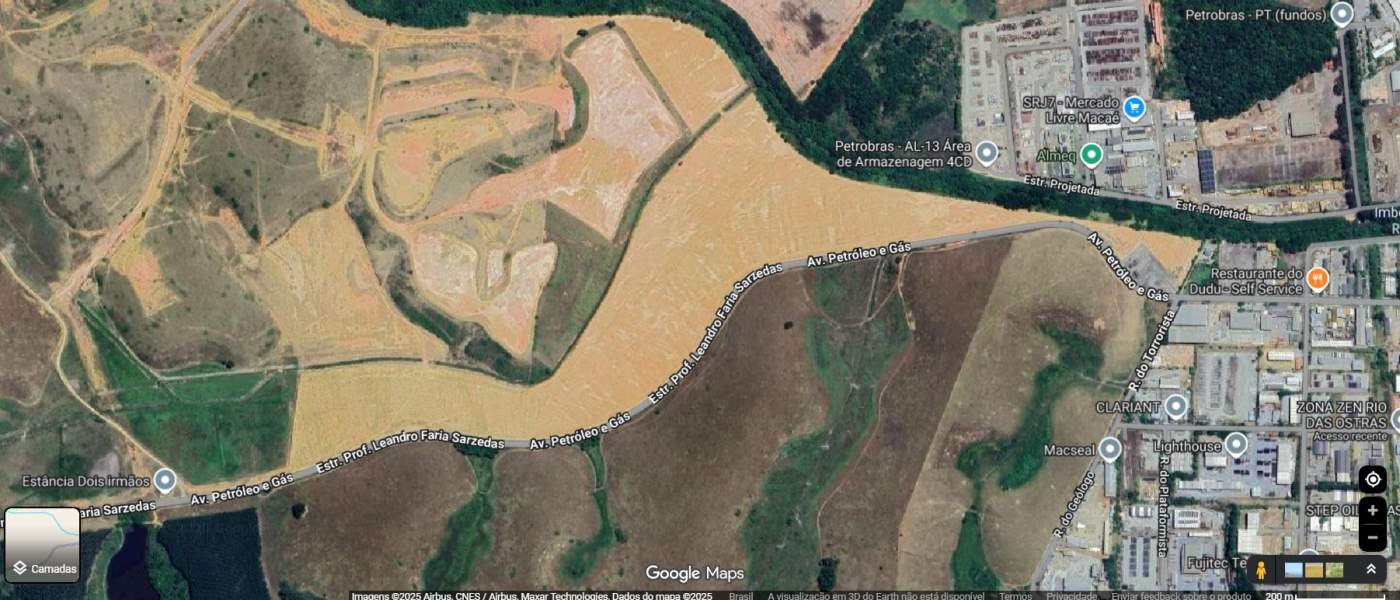The width and height of the screenshot is (1400, 600).
Task: Zoom in with the plus button
Action: [x=1372, y=510]
